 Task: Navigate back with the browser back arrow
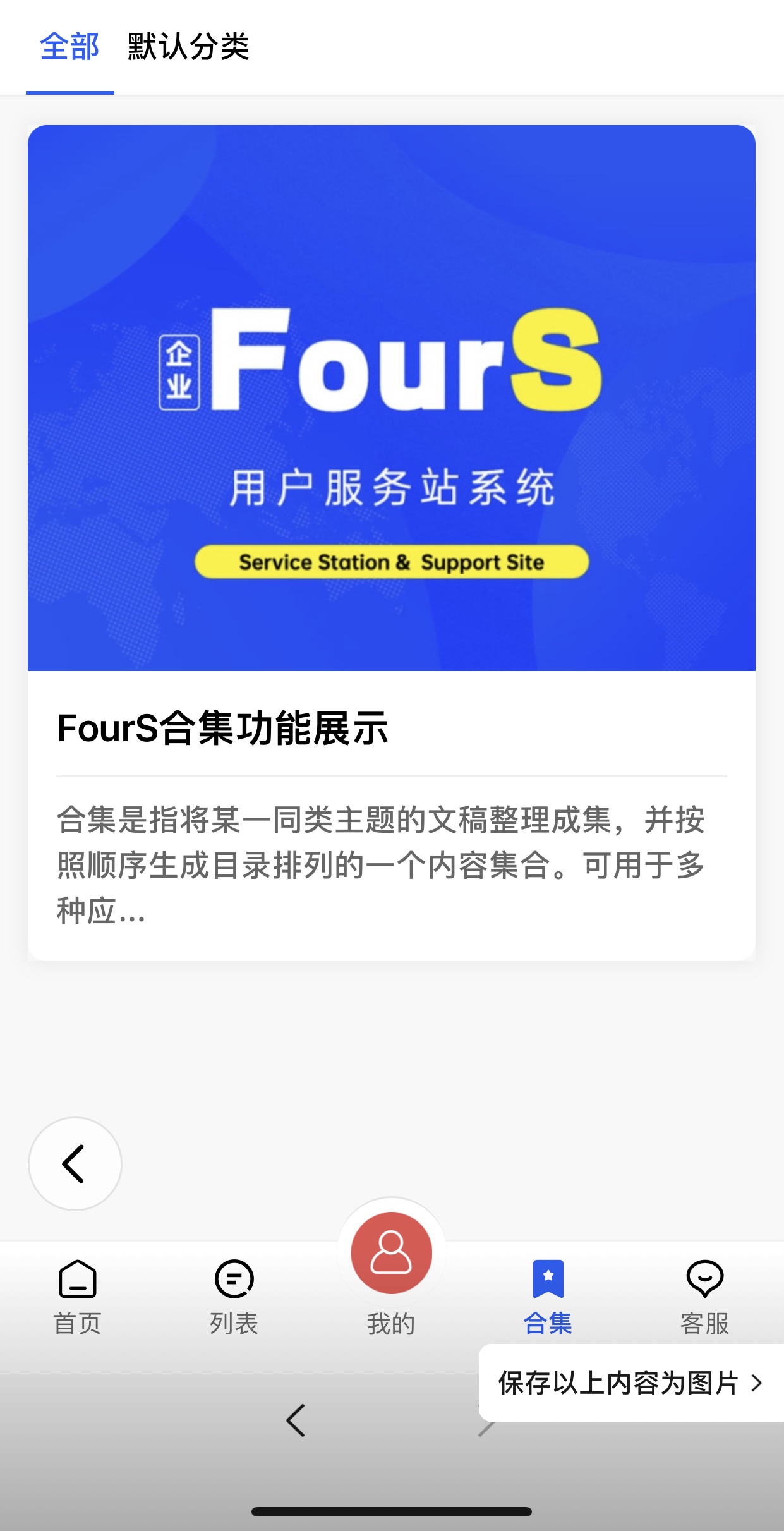[x=296, y=1421]
